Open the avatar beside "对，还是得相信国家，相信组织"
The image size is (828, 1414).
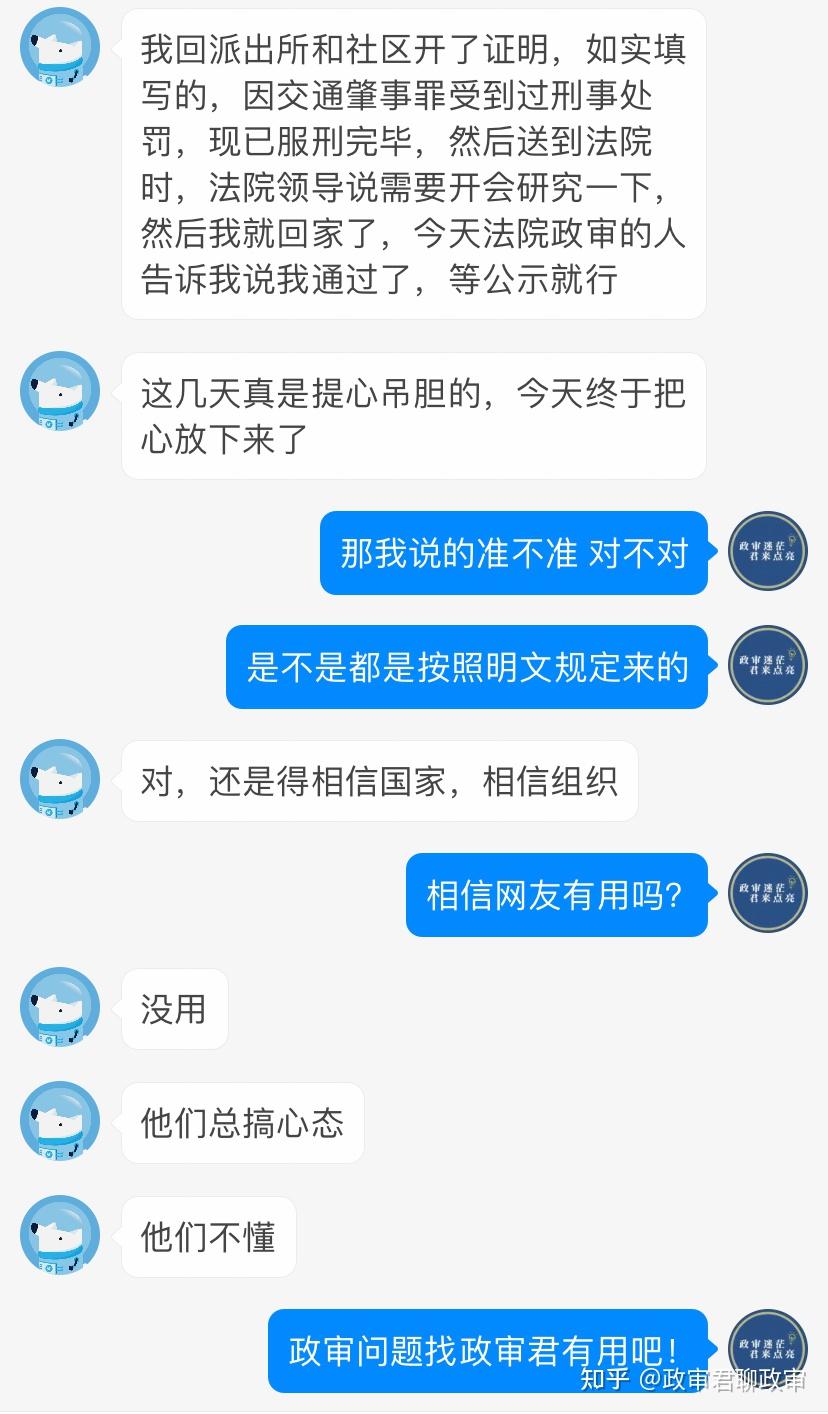60,779
